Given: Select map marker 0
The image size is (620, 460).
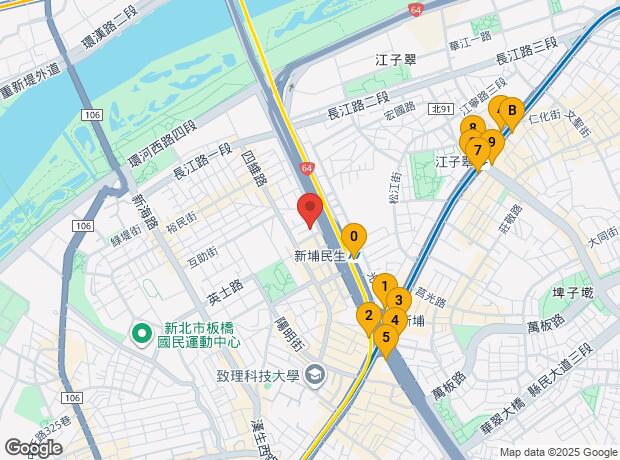Looking at the screenshot, I should pos(353,238).
